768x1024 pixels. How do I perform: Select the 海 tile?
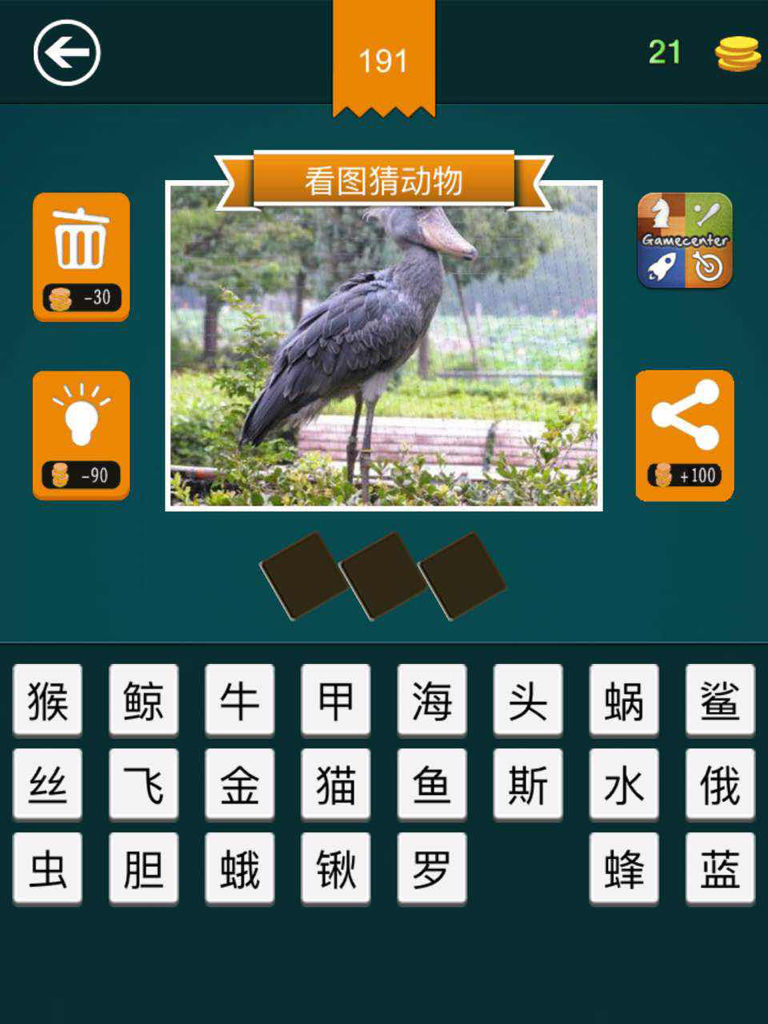432,700
